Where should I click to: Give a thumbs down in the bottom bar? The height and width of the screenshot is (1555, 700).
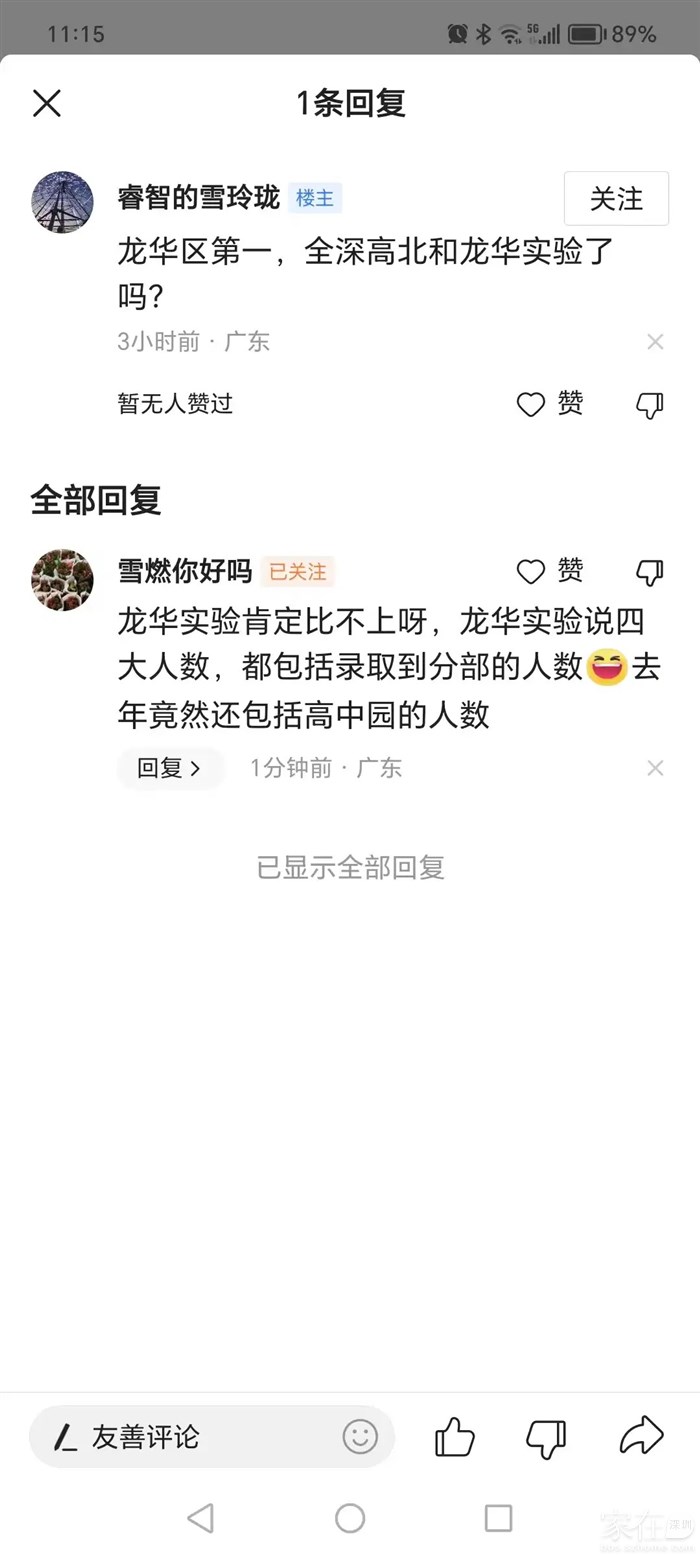[x=546, y=1437]
